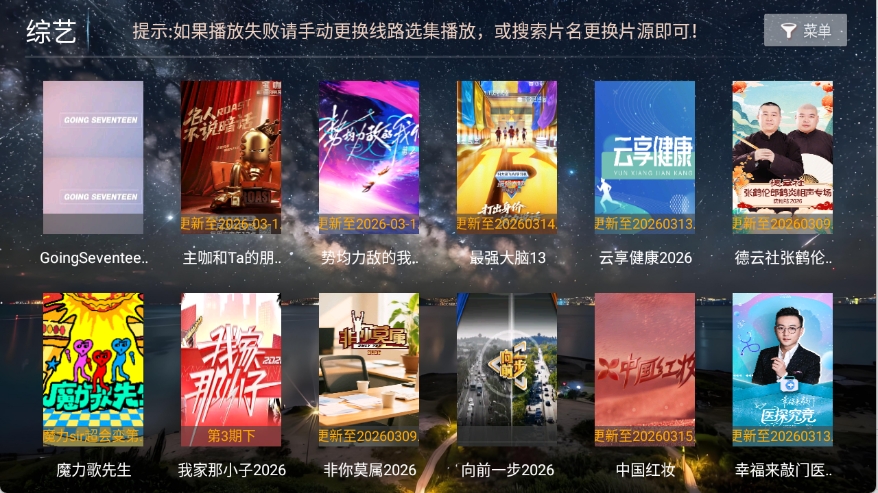878x493 pixels.
Task: Open the 菜单 filter menu
Action: pos(805,31)
